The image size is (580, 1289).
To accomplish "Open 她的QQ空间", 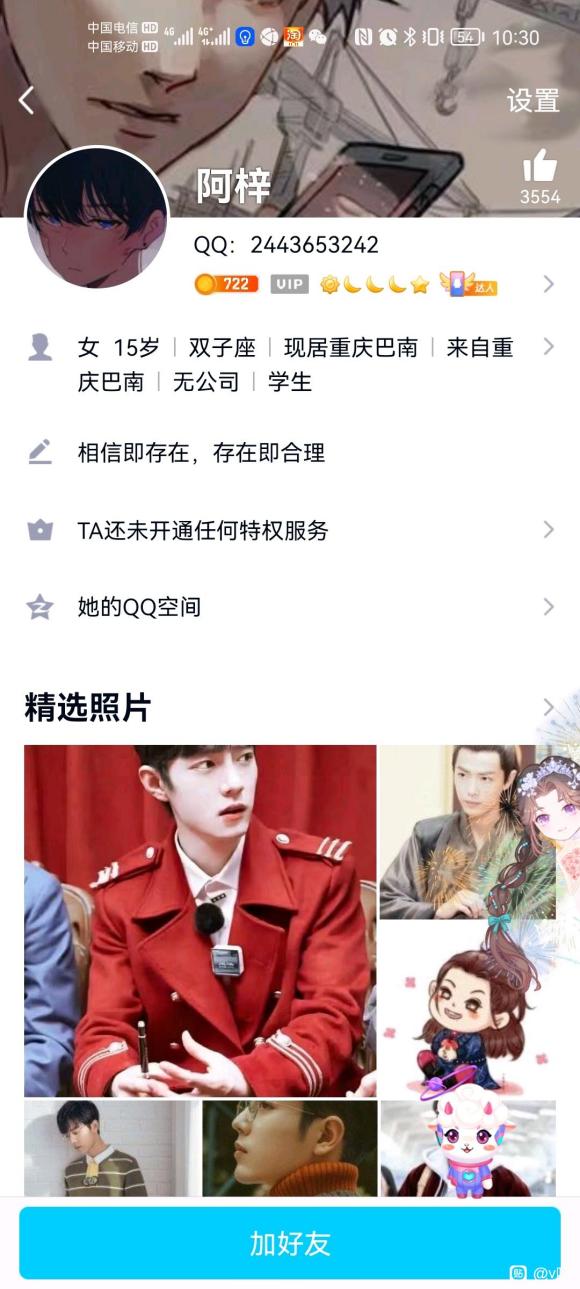I will pos(290,607).
